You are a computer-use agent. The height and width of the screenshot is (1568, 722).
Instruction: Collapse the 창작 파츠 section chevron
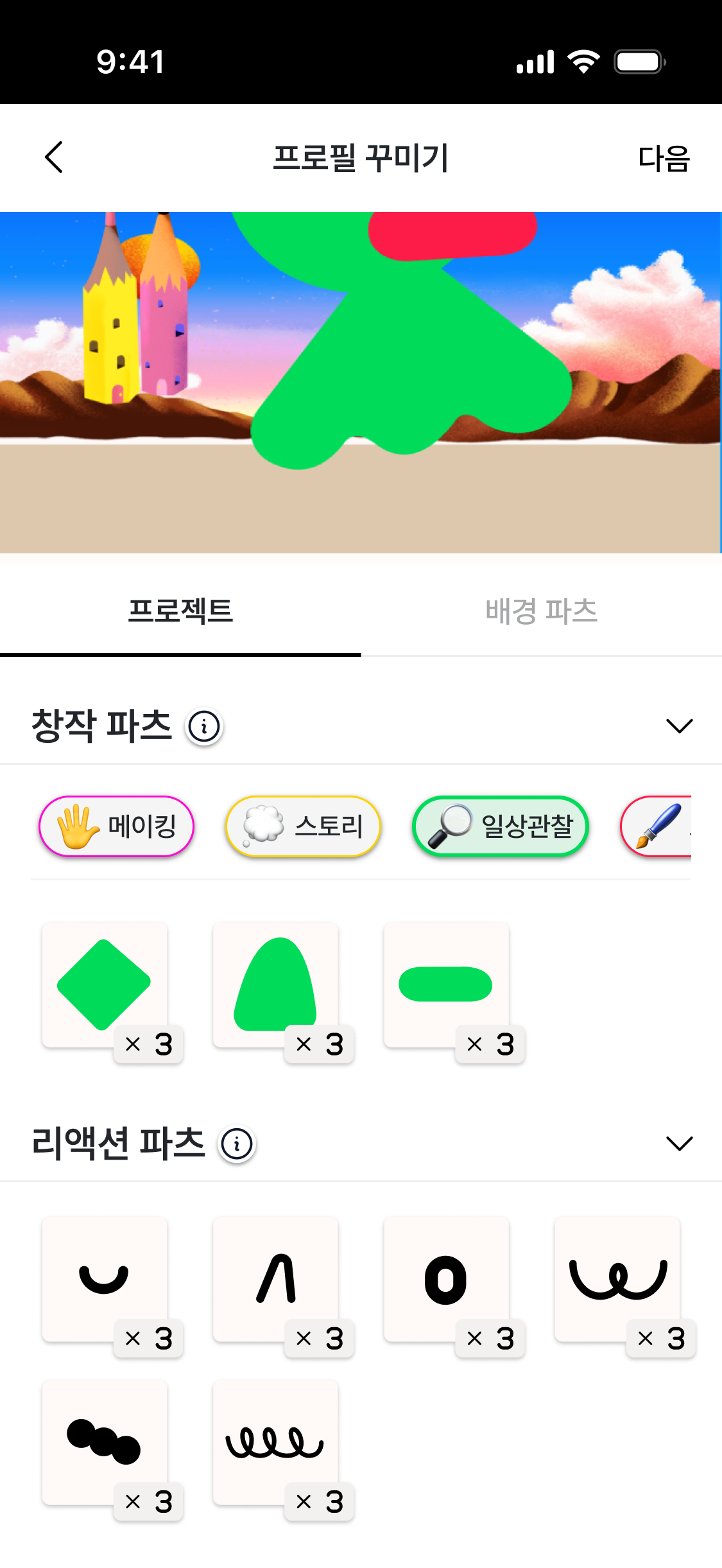tap(679, 726)
